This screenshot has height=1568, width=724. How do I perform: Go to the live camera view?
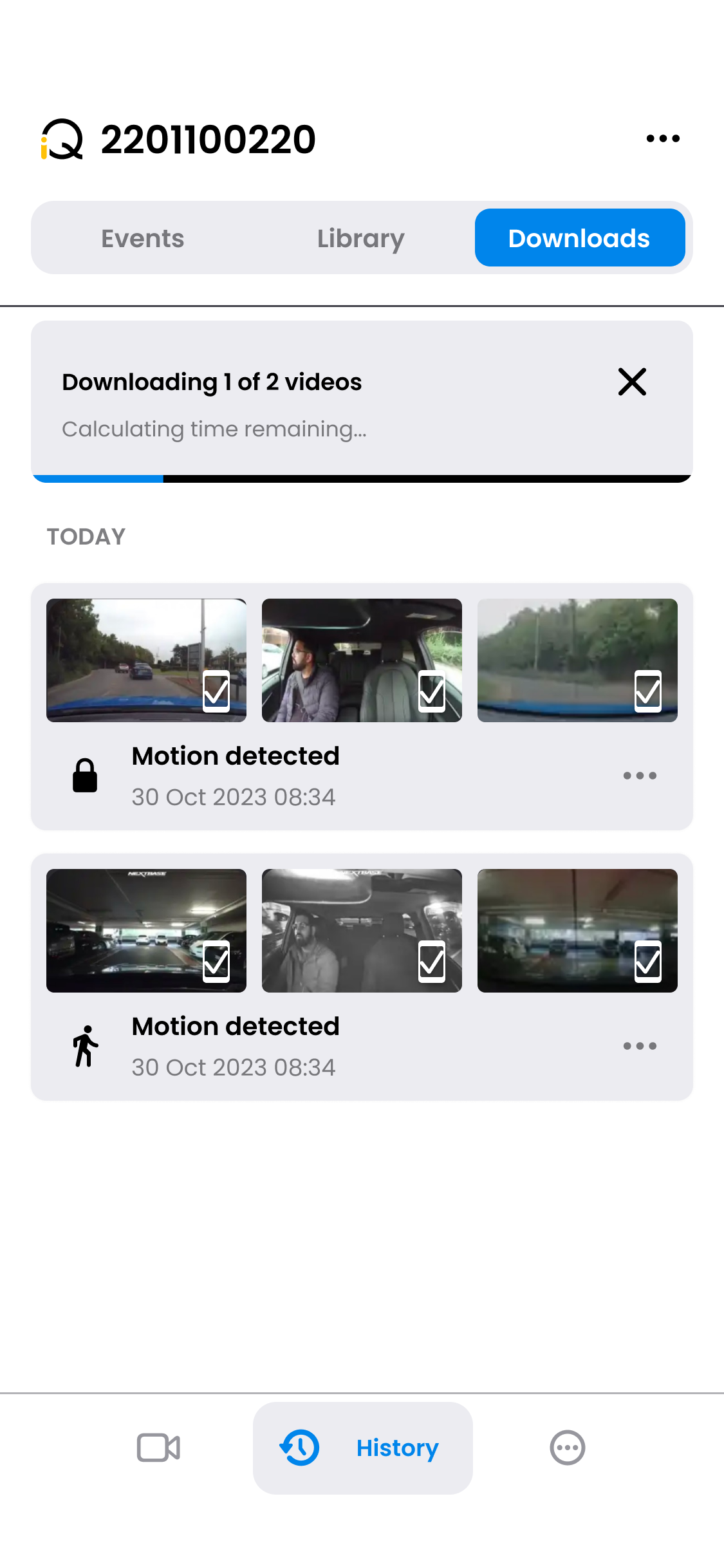(158, 1448)
